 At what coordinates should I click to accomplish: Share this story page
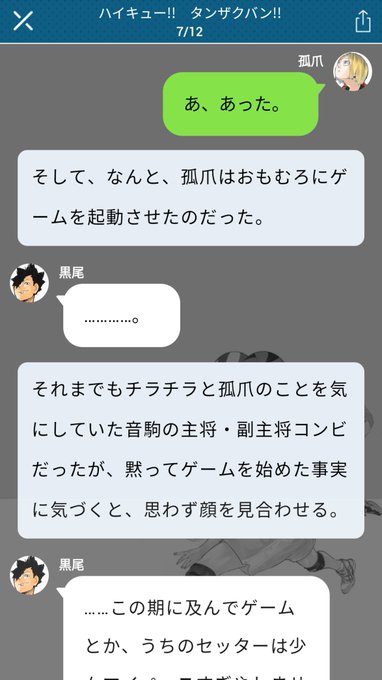pyautogui.click(x=363, y=21)
